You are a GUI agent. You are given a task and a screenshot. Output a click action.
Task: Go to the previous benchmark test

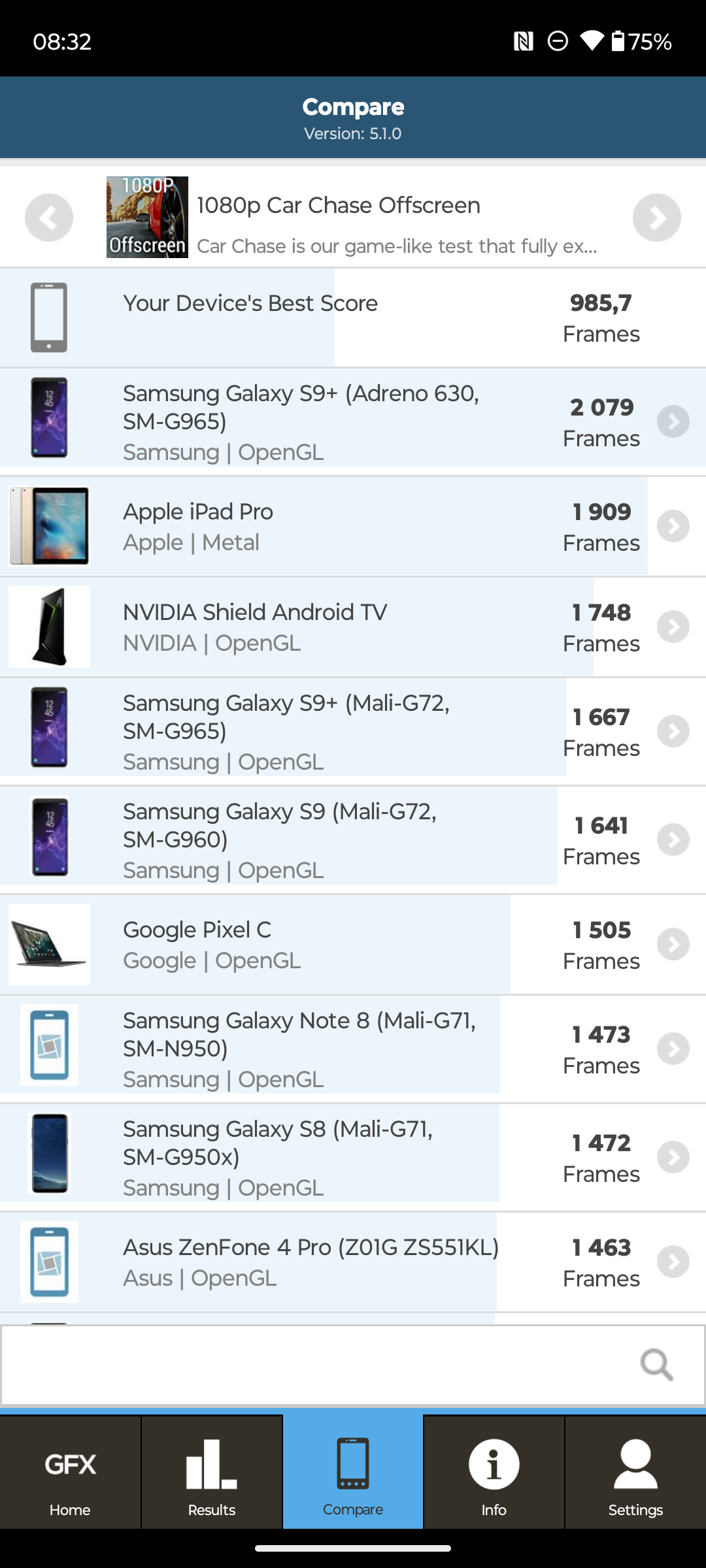[x=49, y=218]
